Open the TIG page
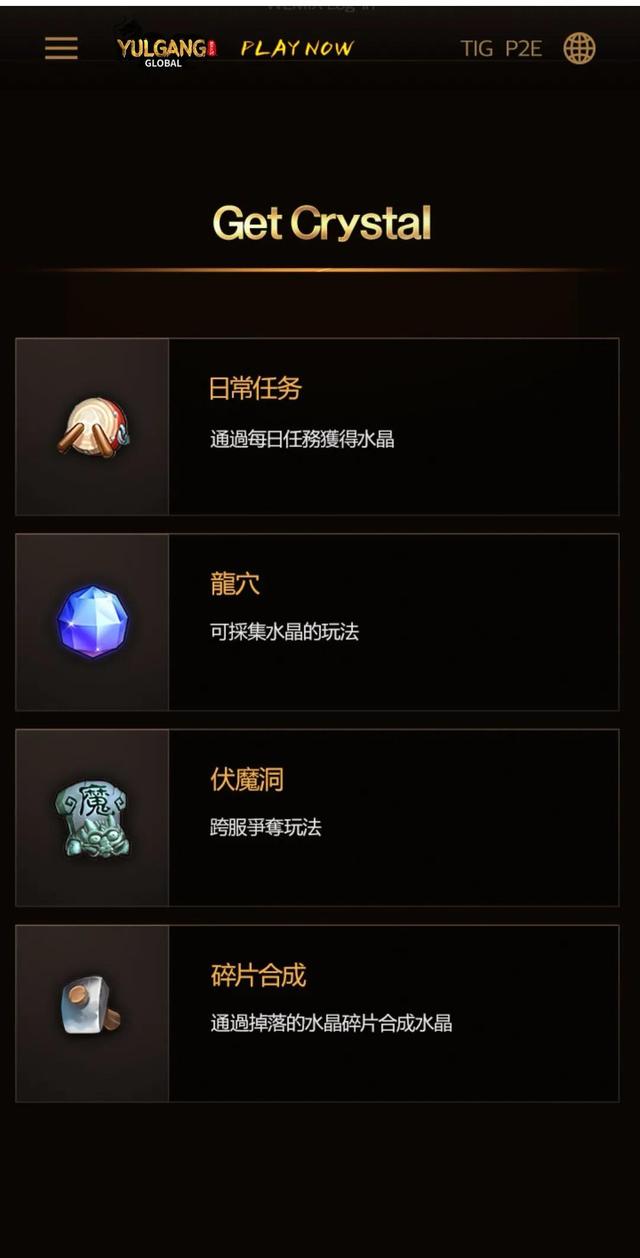Viewport: 640px width, 1258px height. click(477, 48)
